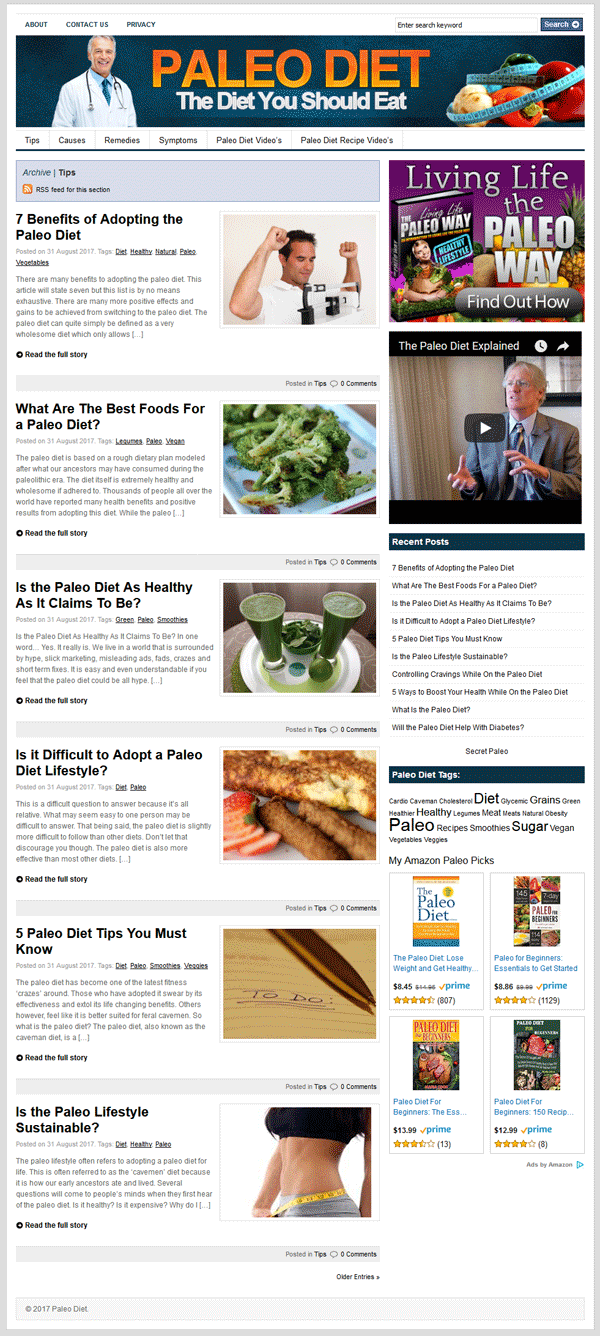Share the Paleo Diet Explained video
The width and height of the screenshot is (600, 1336).
(563, 346)
